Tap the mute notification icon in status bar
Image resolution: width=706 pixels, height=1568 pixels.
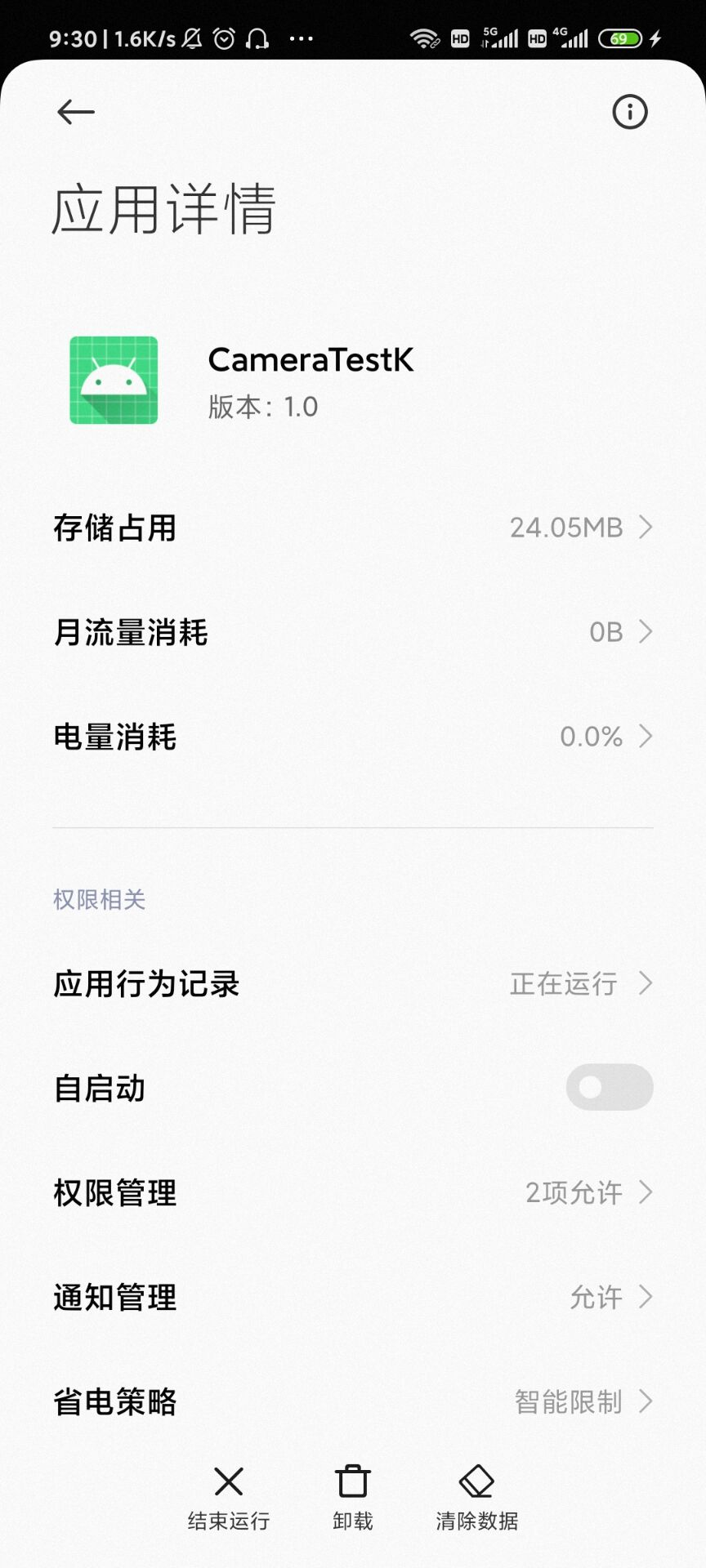point(193,38)
